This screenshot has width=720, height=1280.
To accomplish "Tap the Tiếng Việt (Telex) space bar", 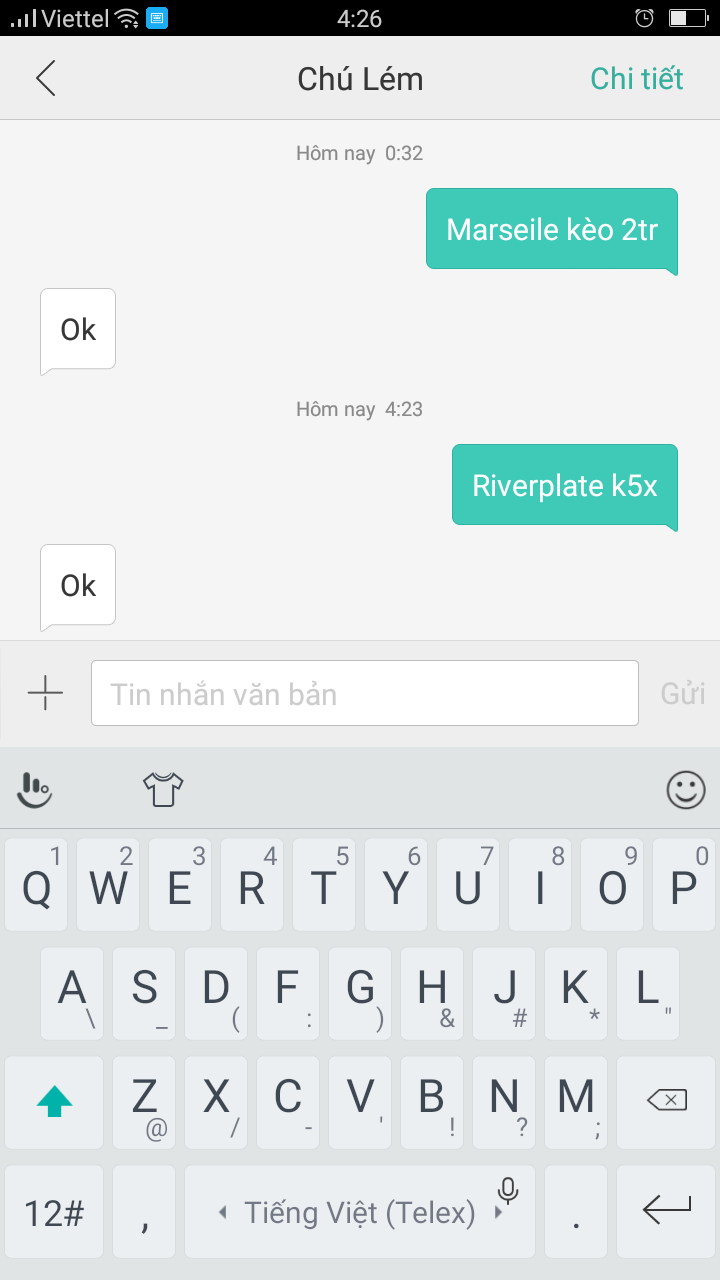I will [360, 1212].
